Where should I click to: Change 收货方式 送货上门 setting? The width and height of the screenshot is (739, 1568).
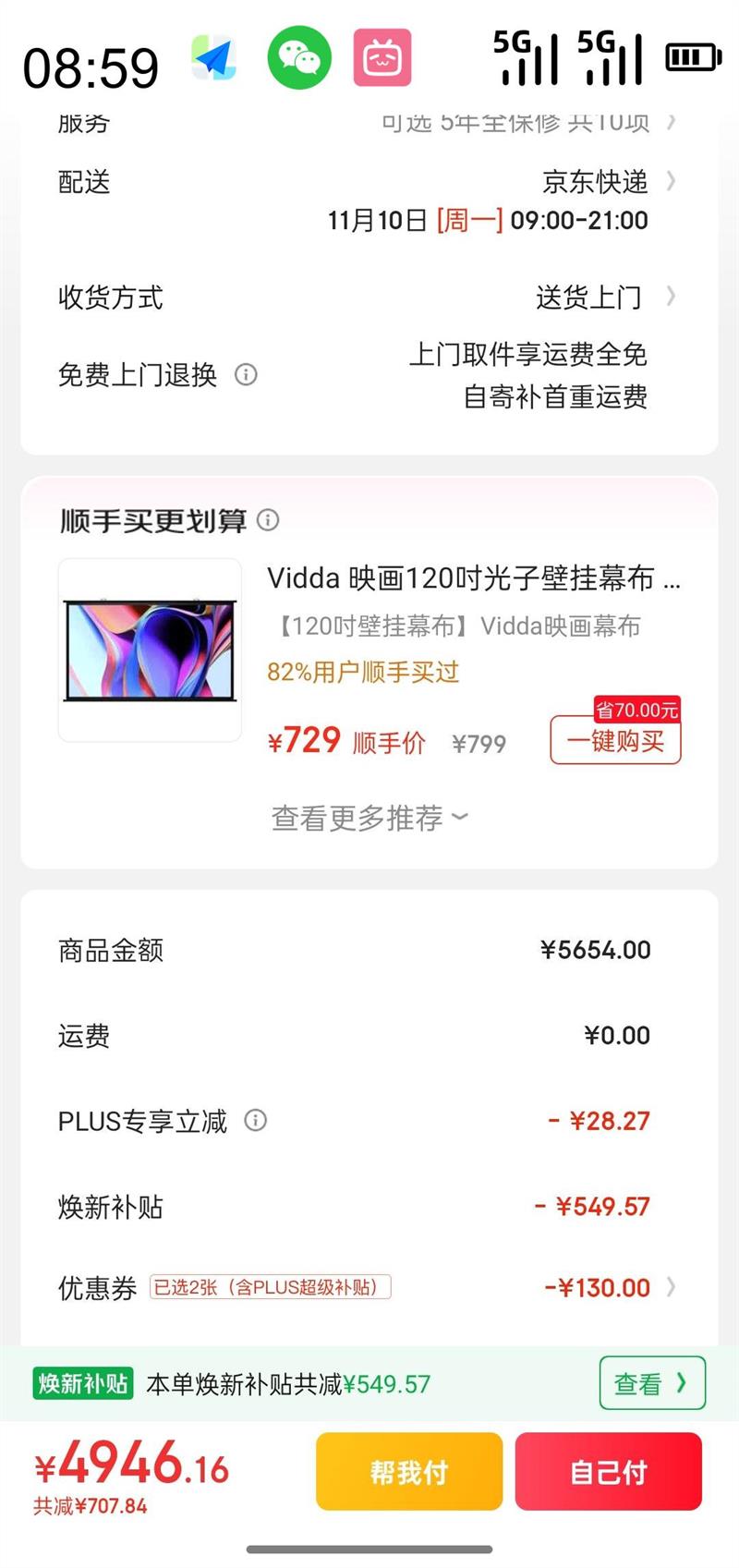(x=589, y=298)
